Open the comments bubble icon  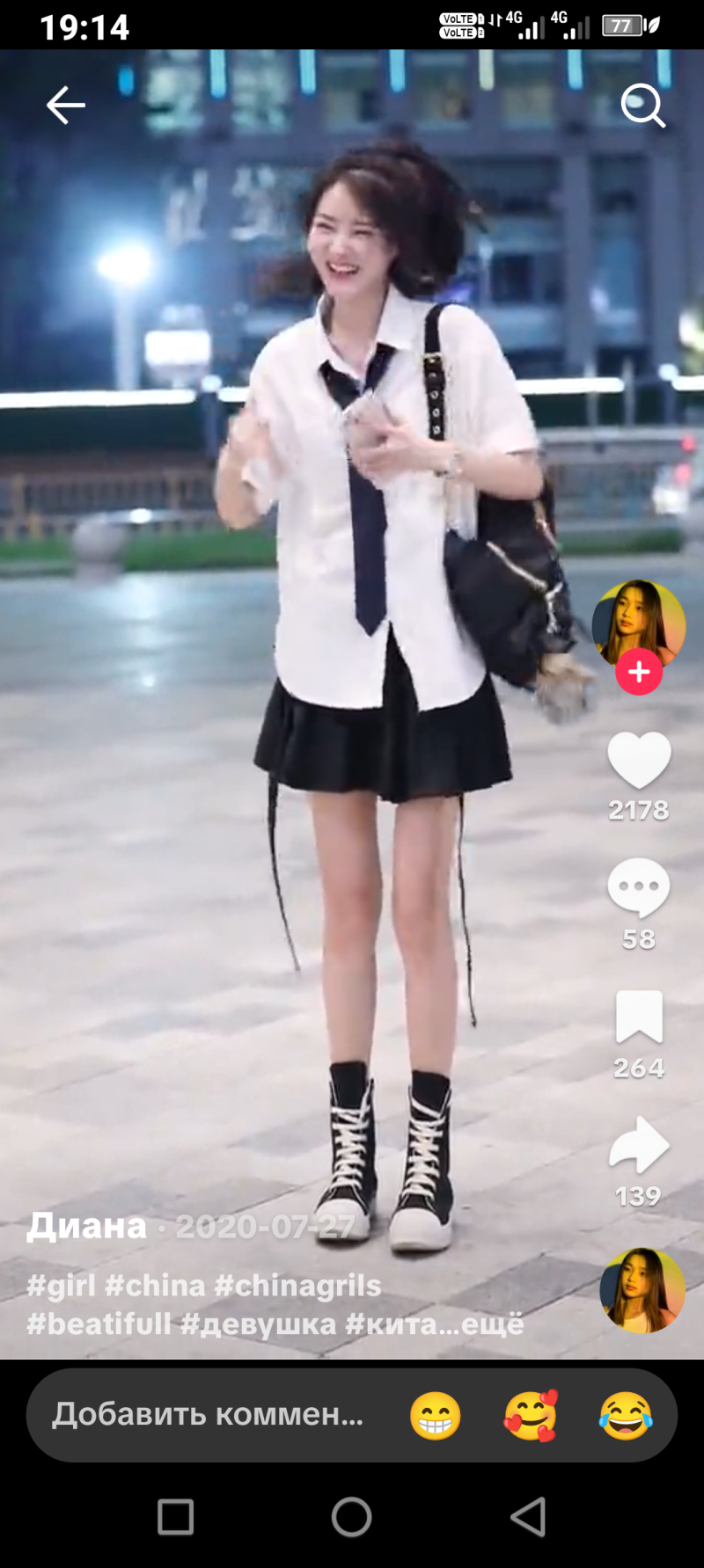639,888
